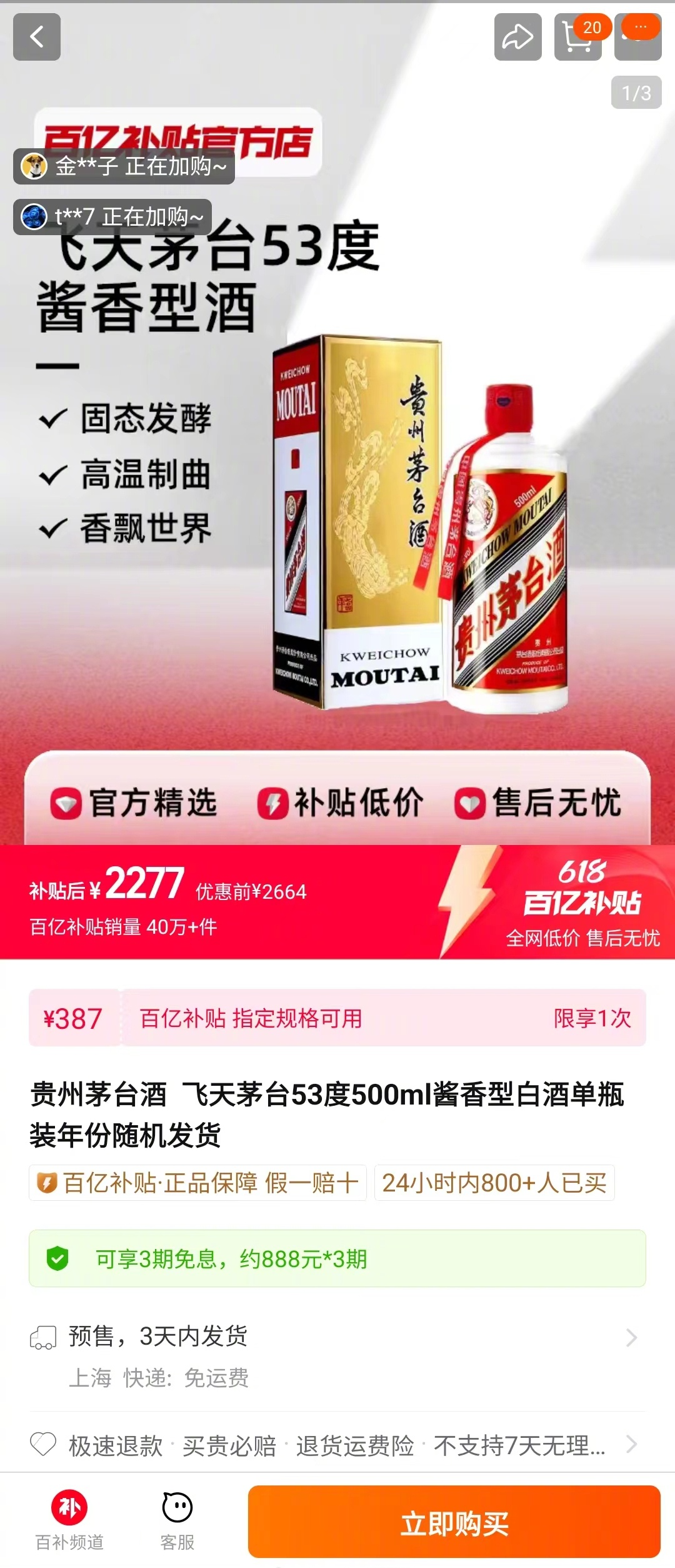Tap 立即购买 to buy now
The image size is (675, 1568).
[454, 1522]
